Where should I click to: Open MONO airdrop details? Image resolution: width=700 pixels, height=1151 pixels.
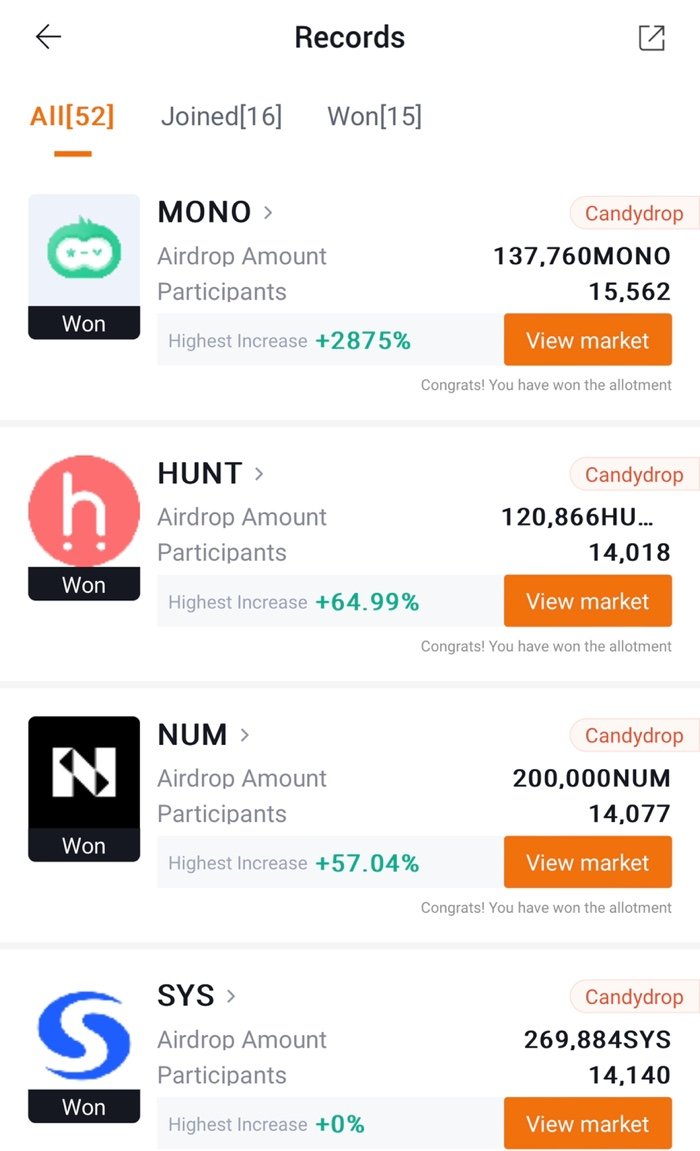(x=215, y=212)
